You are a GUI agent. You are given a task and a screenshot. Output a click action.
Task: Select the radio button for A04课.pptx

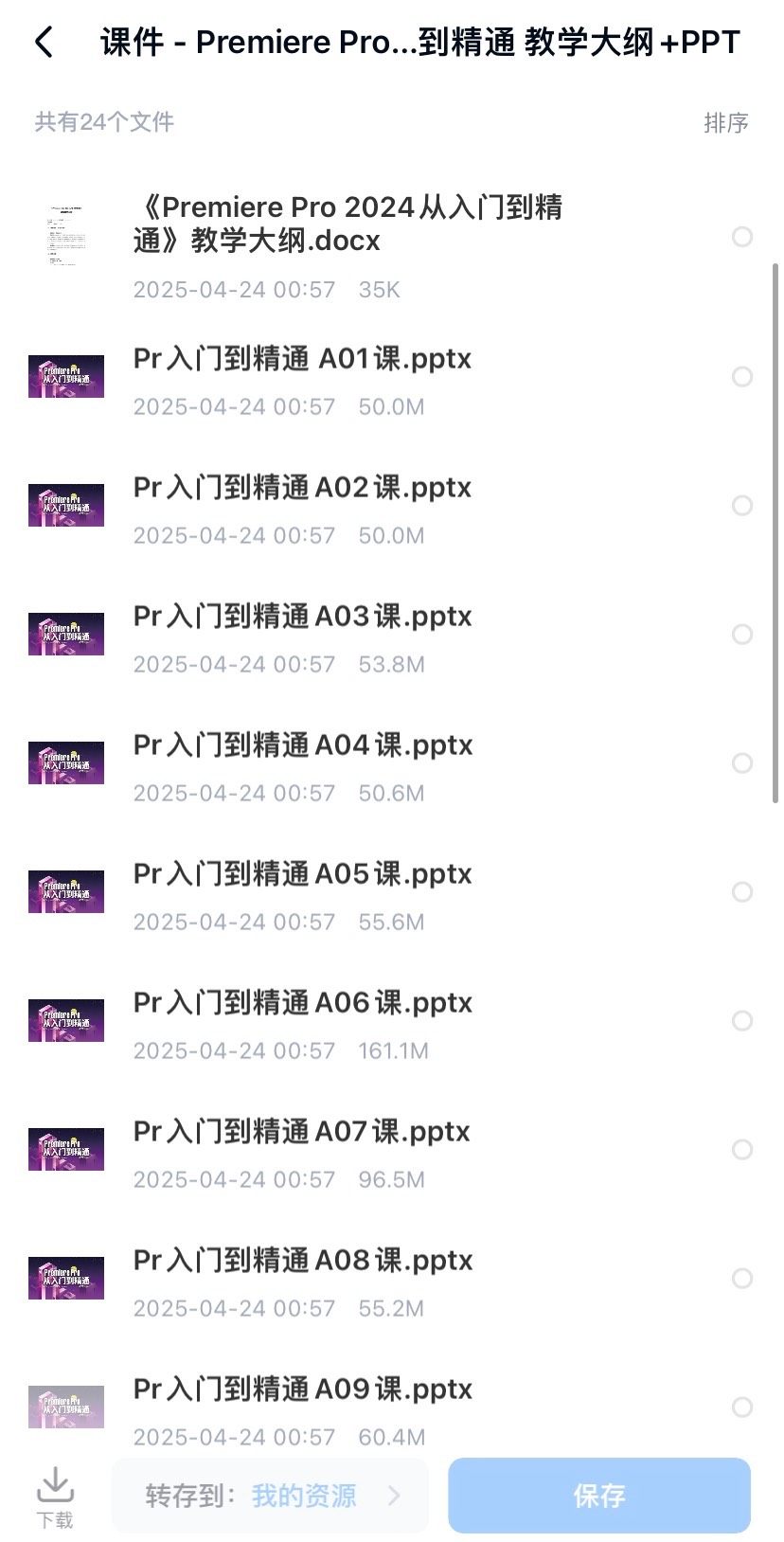(742, 763)
